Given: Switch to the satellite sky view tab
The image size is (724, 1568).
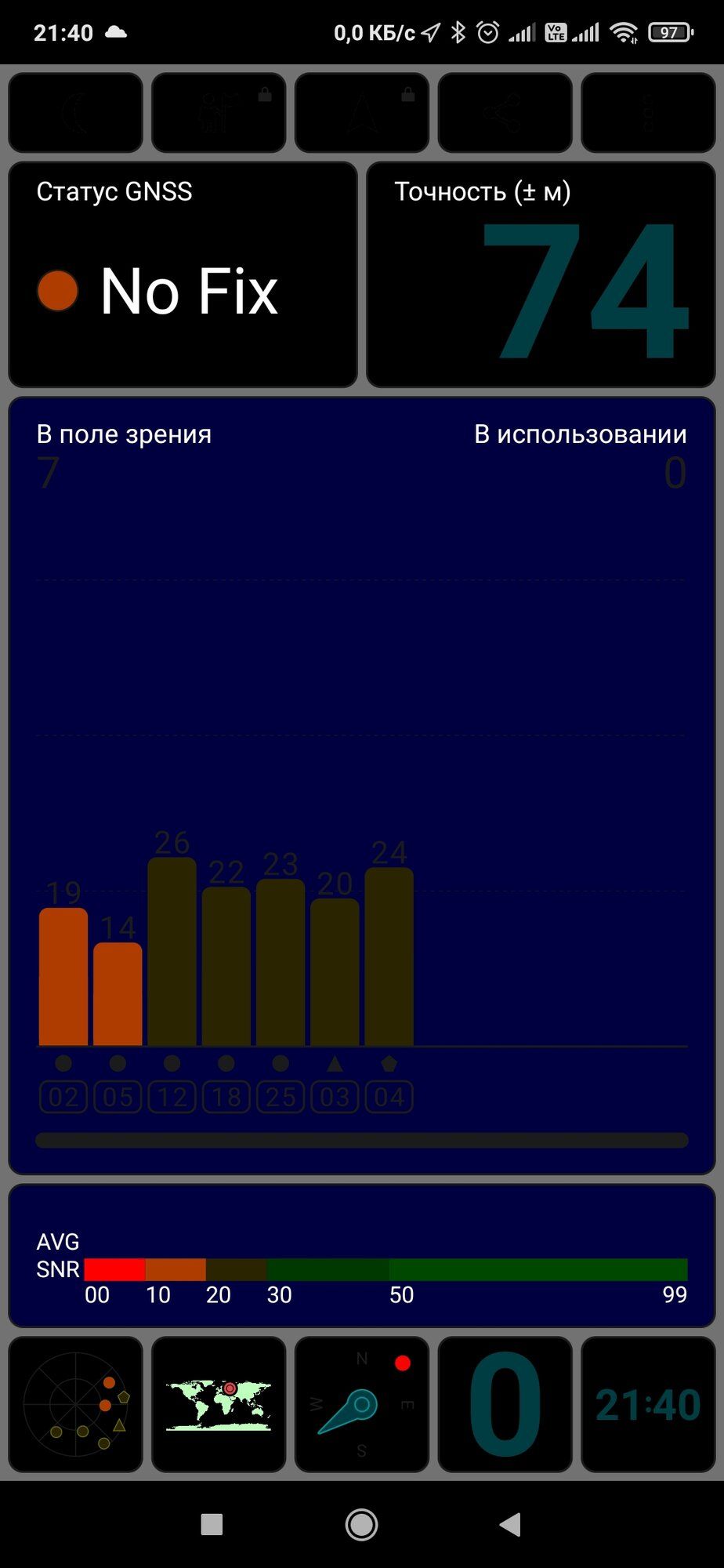Looking at the screenshot, I should 75,1404.
